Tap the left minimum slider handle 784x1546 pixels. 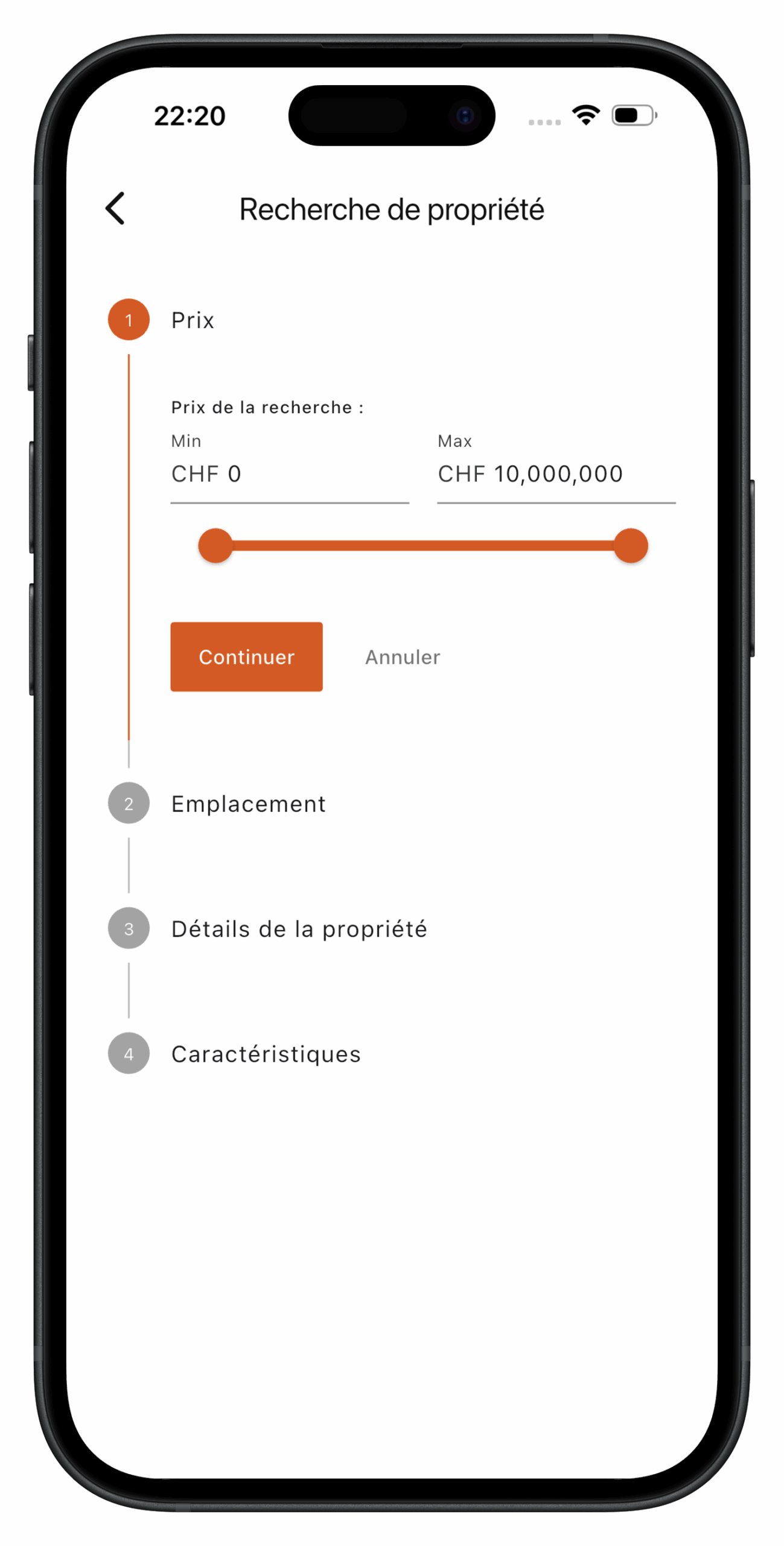215,546
